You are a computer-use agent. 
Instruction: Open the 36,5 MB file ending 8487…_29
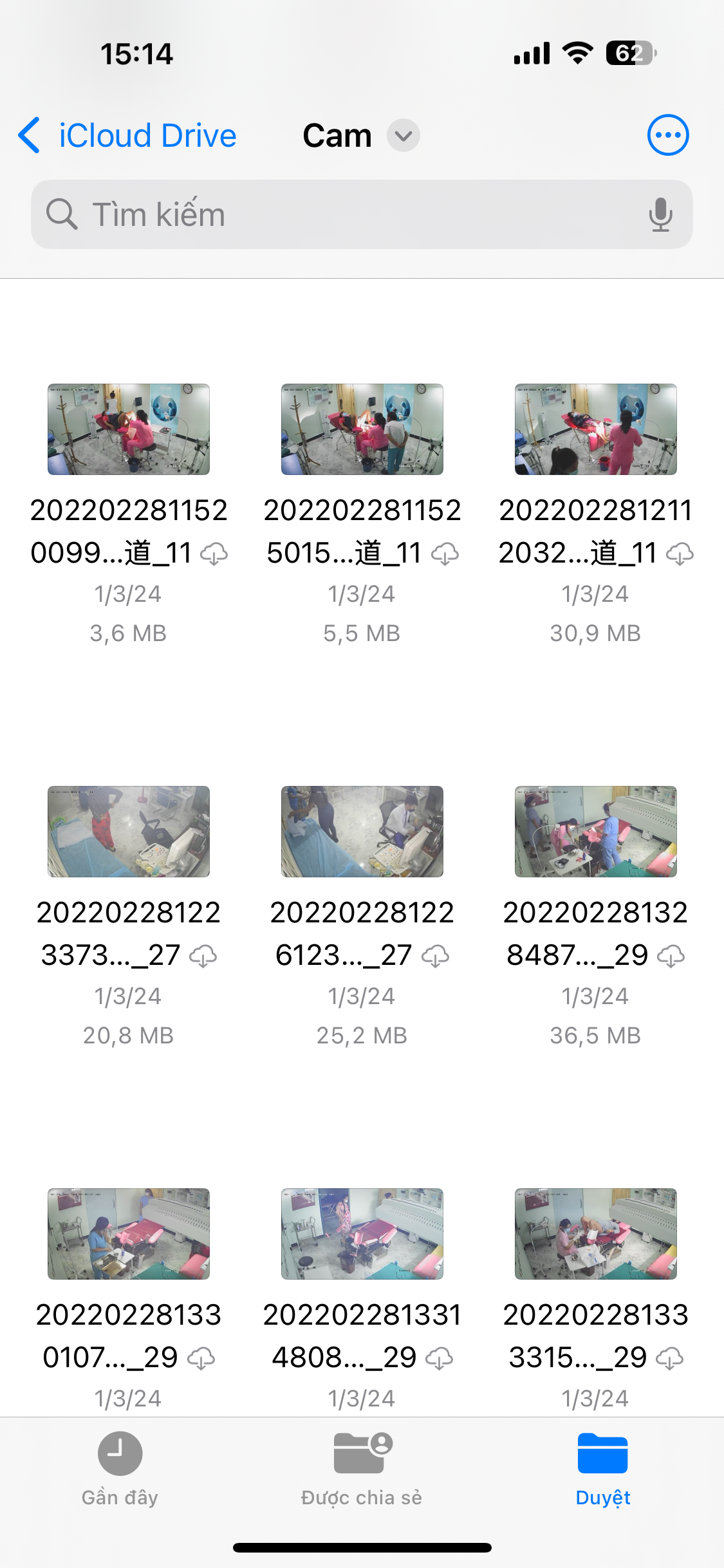(595, 832)
